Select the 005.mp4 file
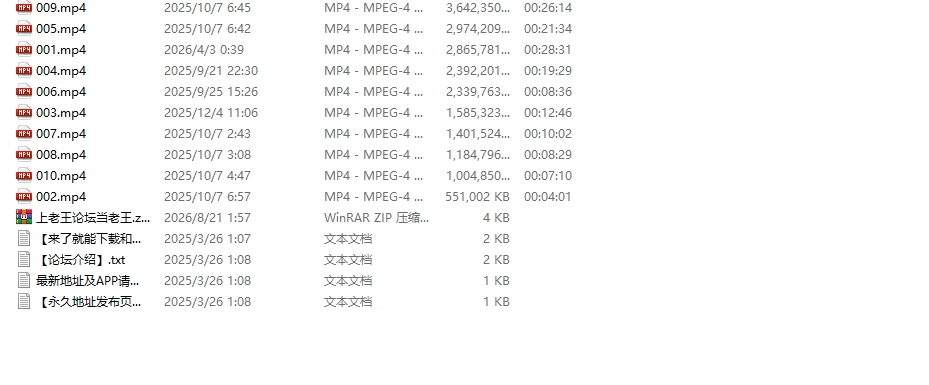 pyautogui.click(x=61, y=28)
